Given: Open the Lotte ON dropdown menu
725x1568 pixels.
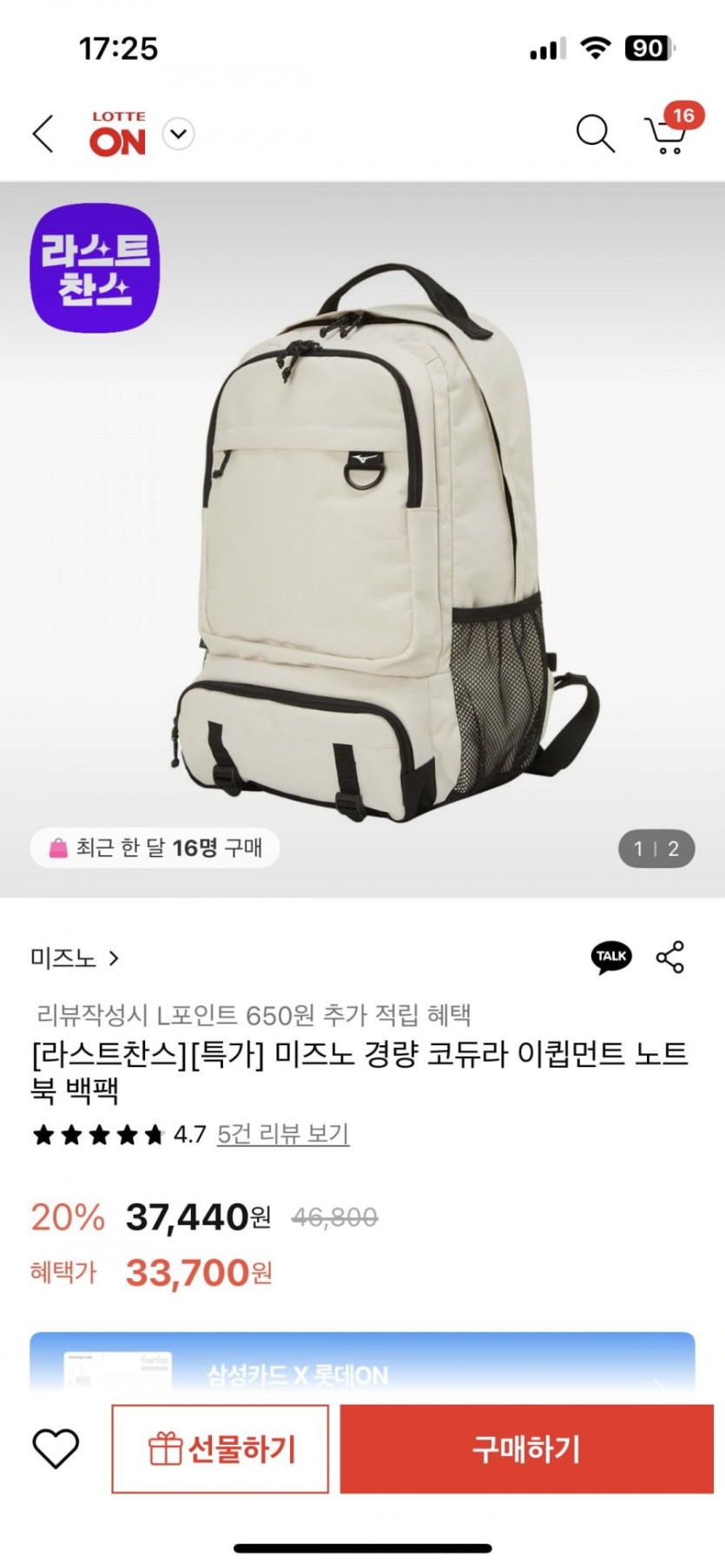Looking at the screenshot, I should click(179, 135).
